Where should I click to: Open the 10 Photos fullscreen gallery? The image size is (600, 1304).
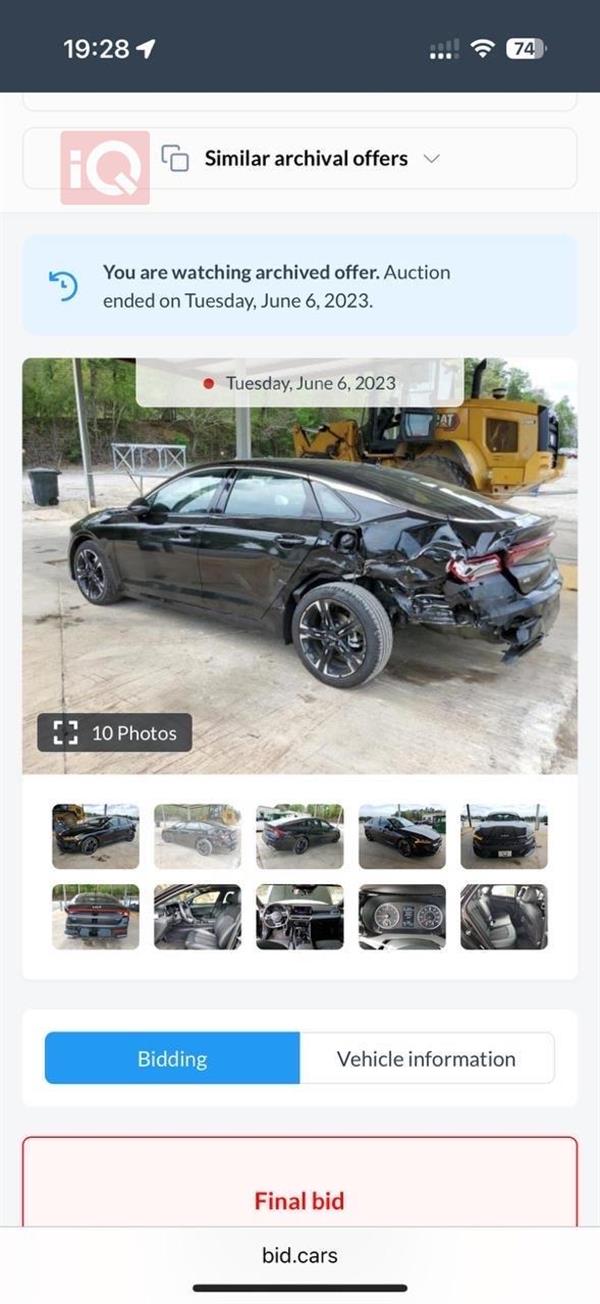click(x=115, y=733)
